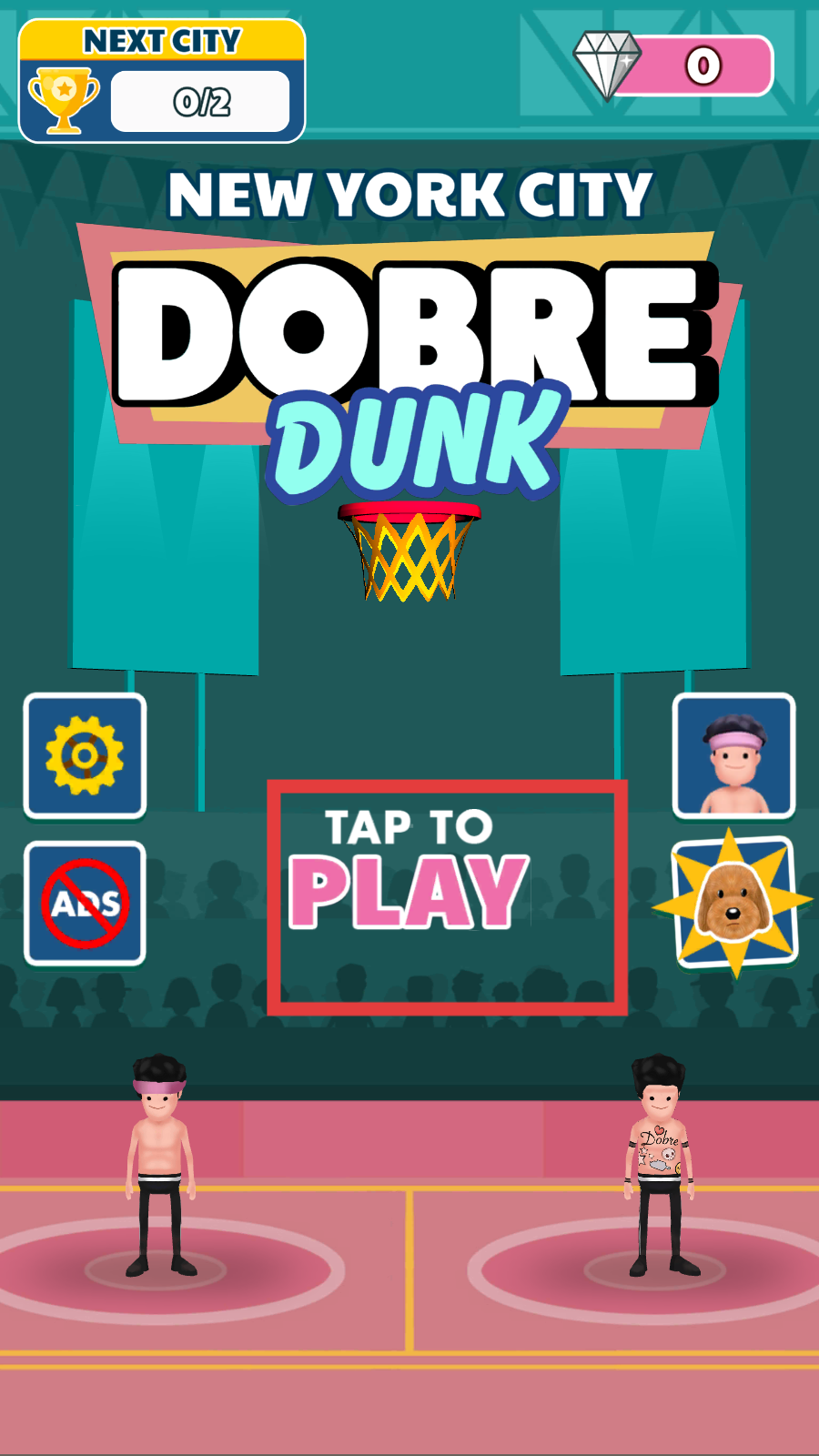Open the remove ads option

[85, 904]
